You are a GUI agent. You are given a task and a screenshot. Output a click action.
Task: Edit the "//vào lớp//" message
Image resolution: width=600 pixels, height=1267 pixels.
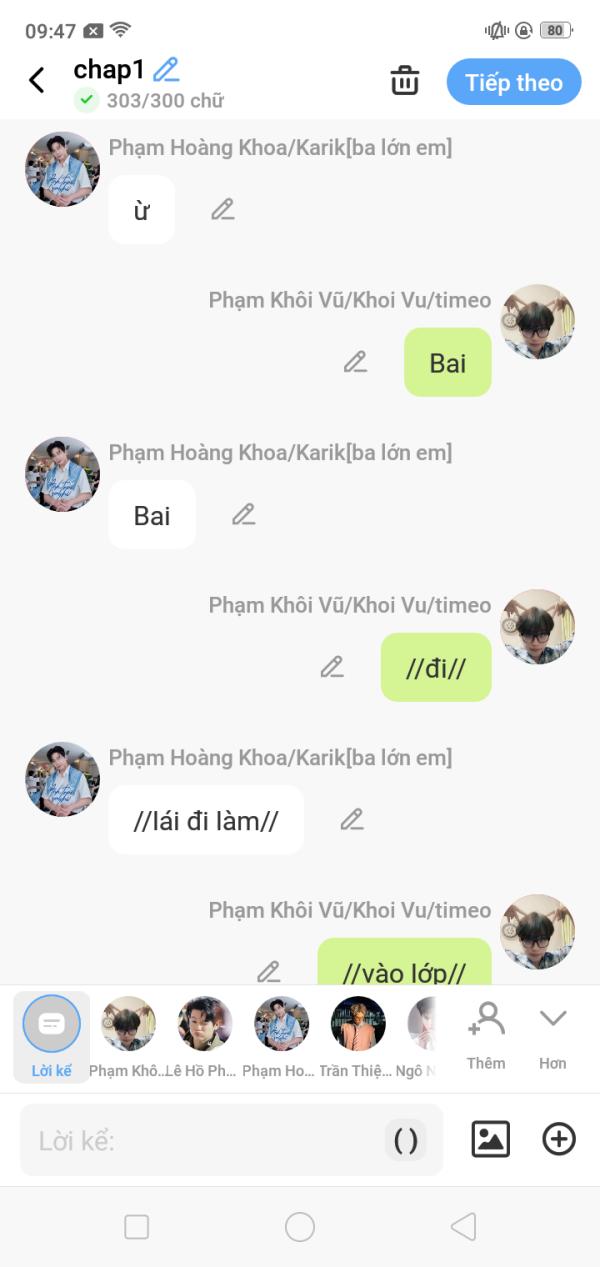(268, 971)
